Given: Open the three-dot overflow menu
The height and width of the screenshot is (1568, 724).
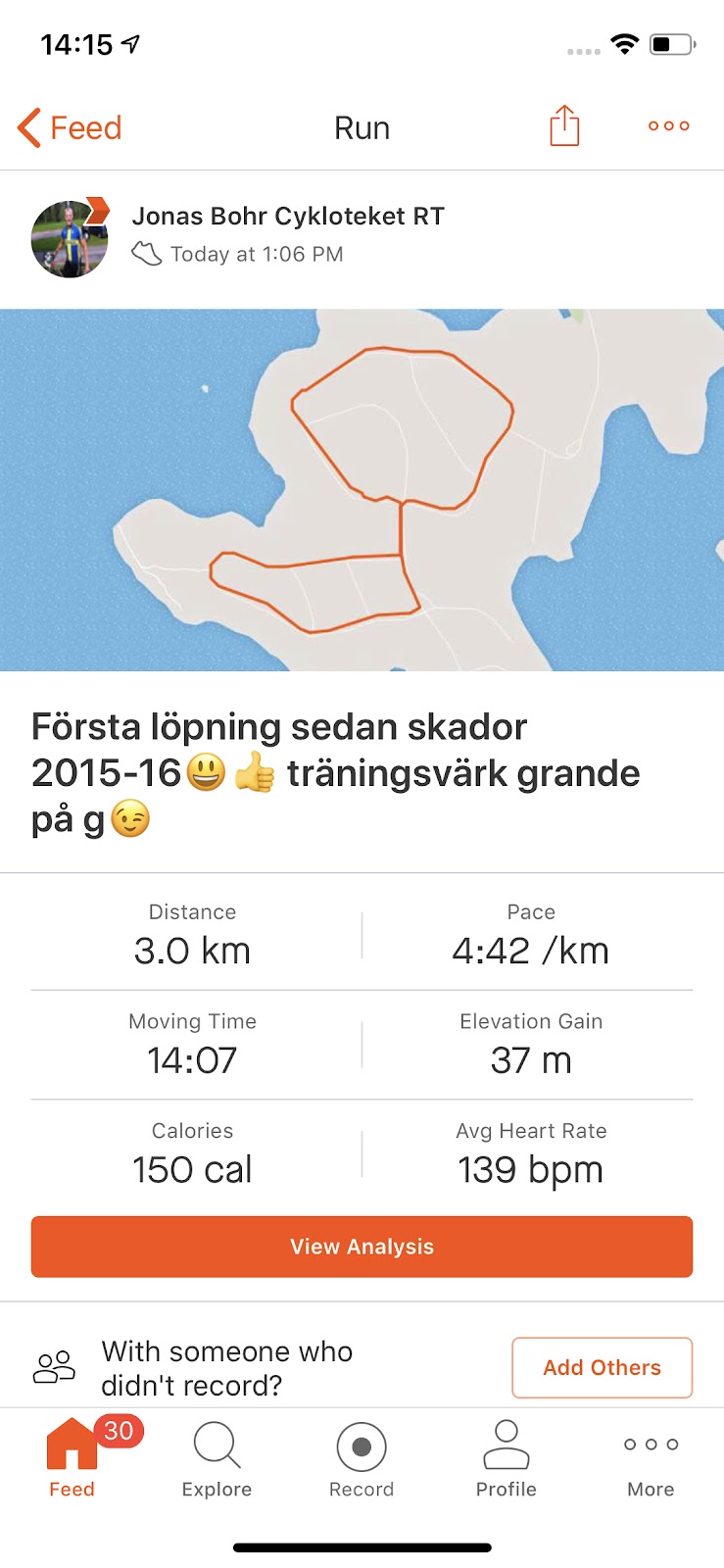Looking at the screenshot, I should (x=669, y=126).
